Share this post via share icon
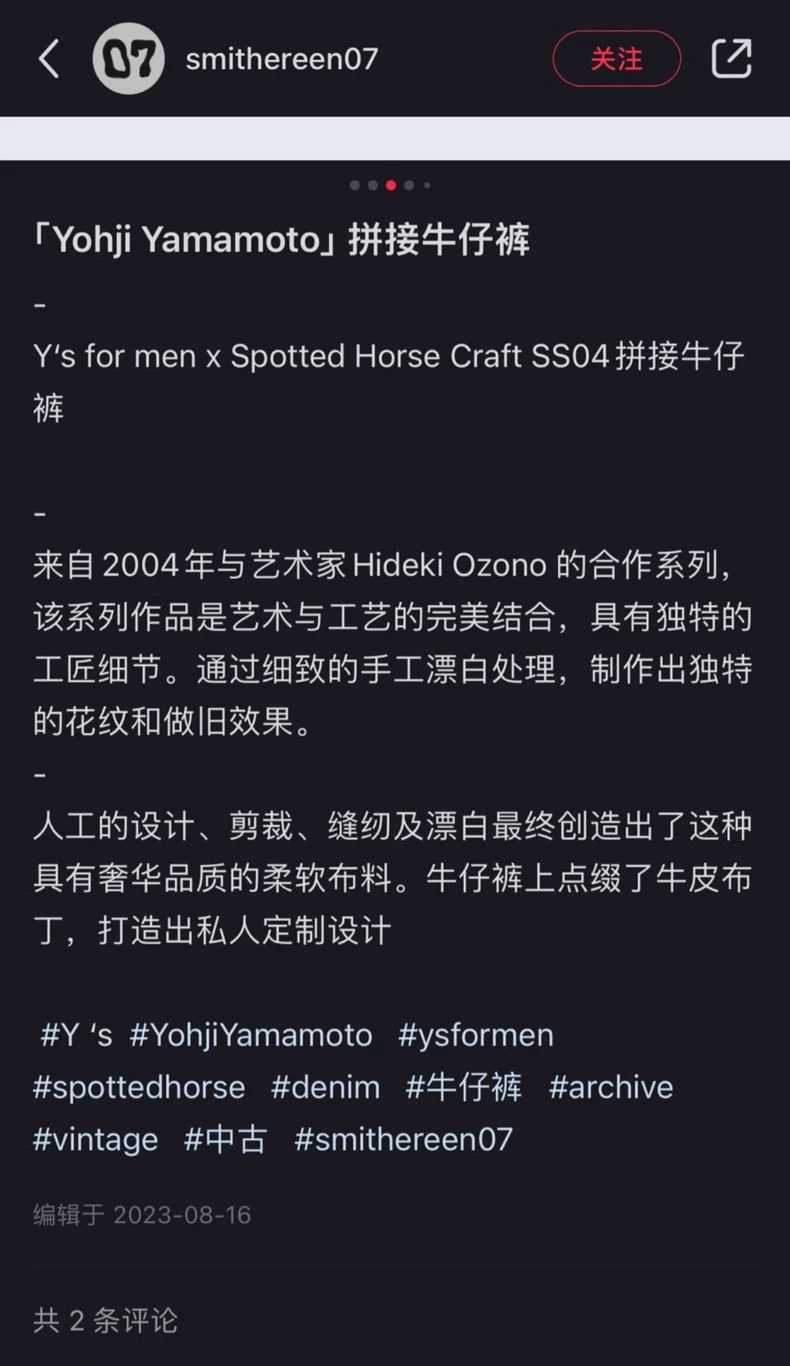This screenshot has width=790, height=1366. point(731,59)
